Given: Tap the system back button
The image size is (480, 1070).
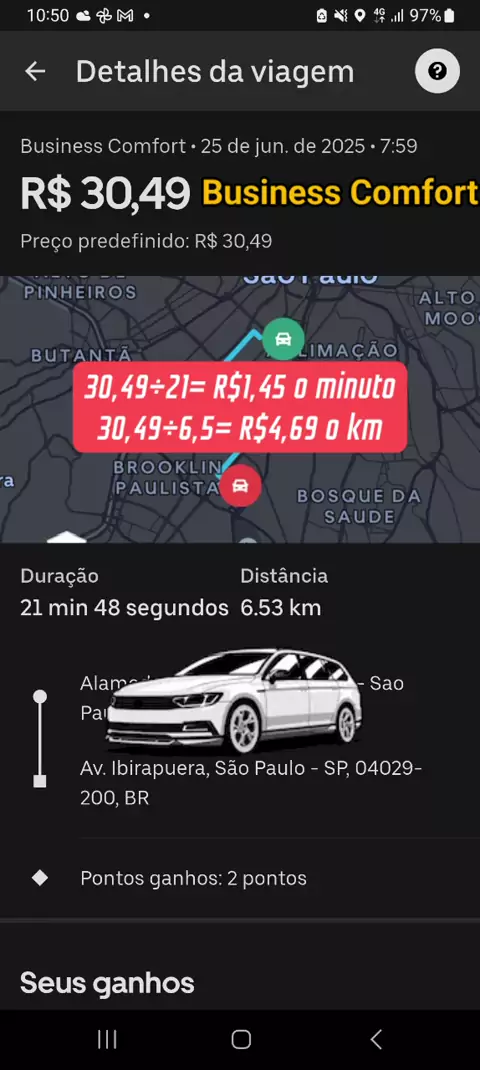Looking at the screenshot, I should tap(376, 1039).
